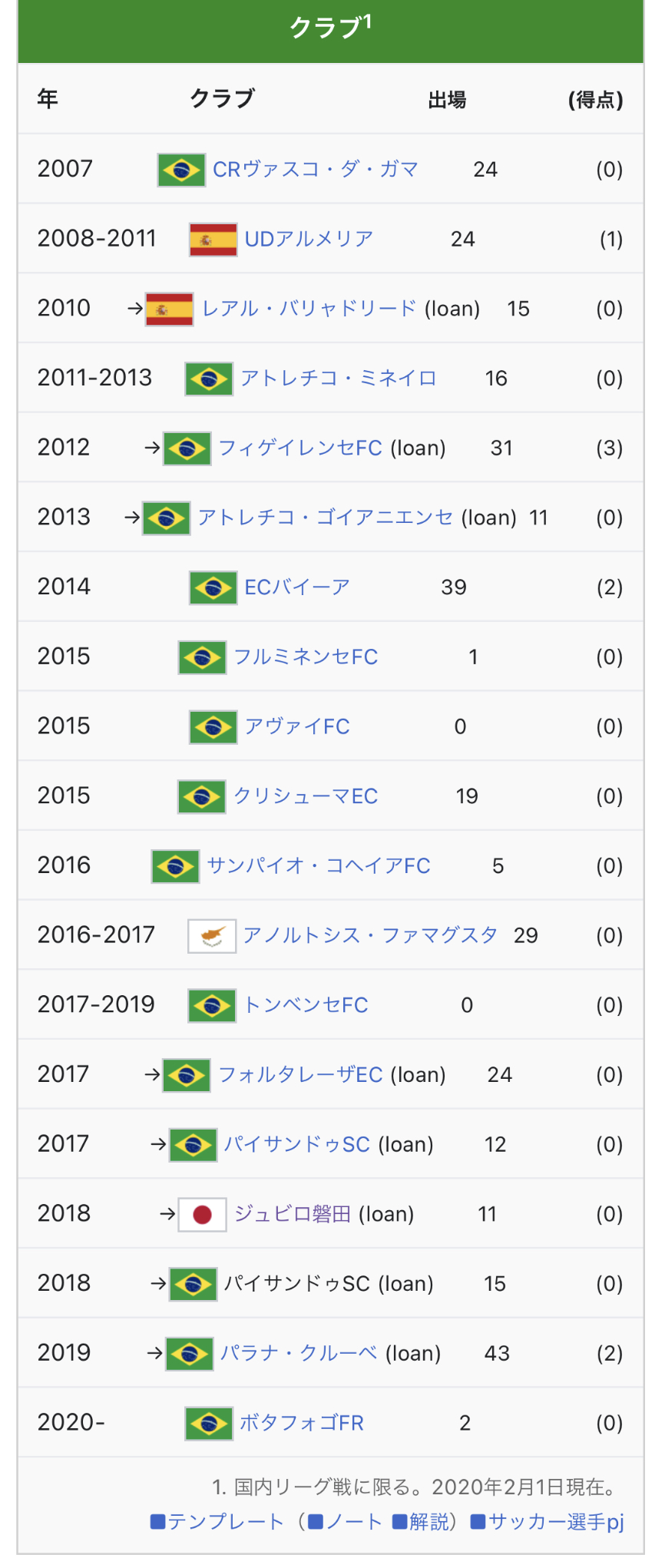
Task: Open the サンパイオ・コヘイアFC link
Action: [319, 866]
